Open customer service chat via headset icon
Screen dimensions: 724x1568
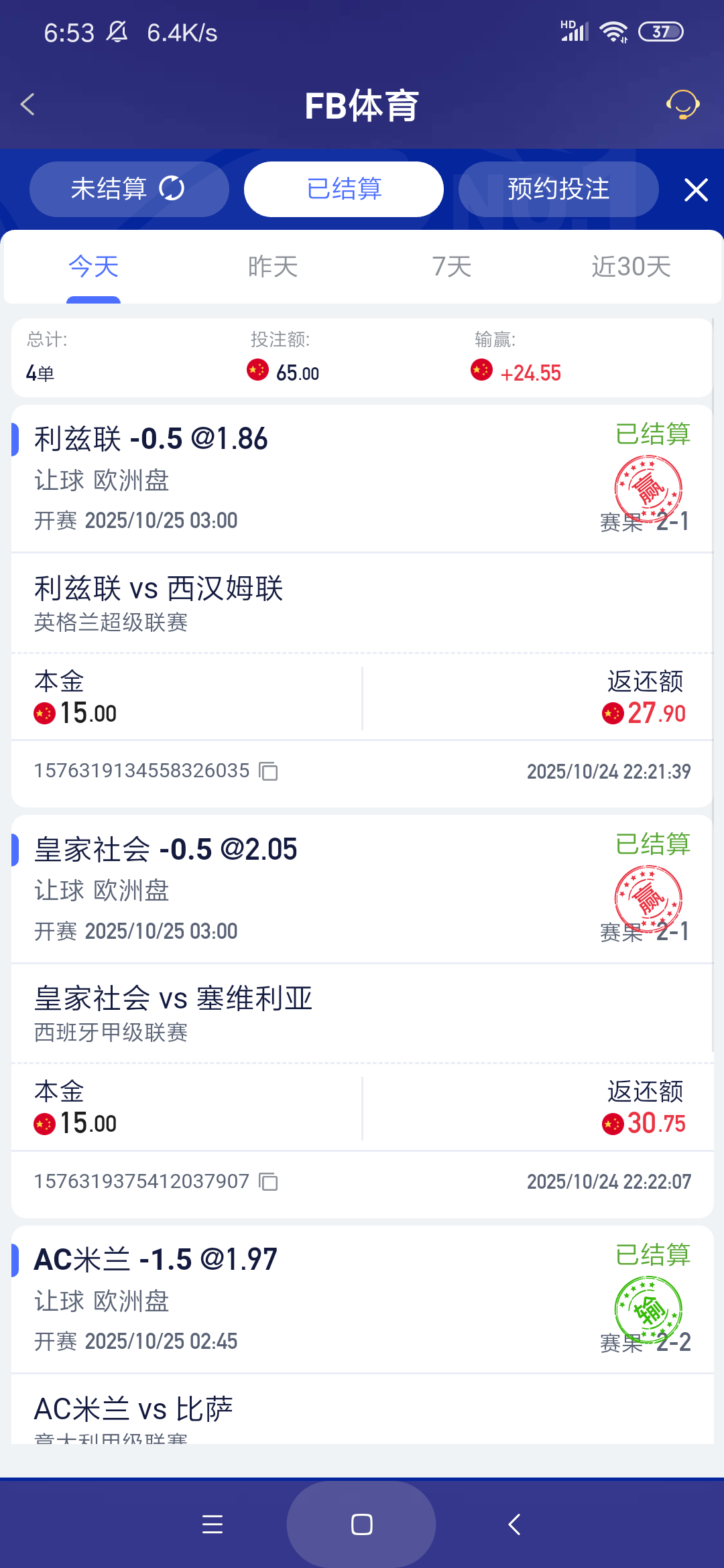coord(682,105)
